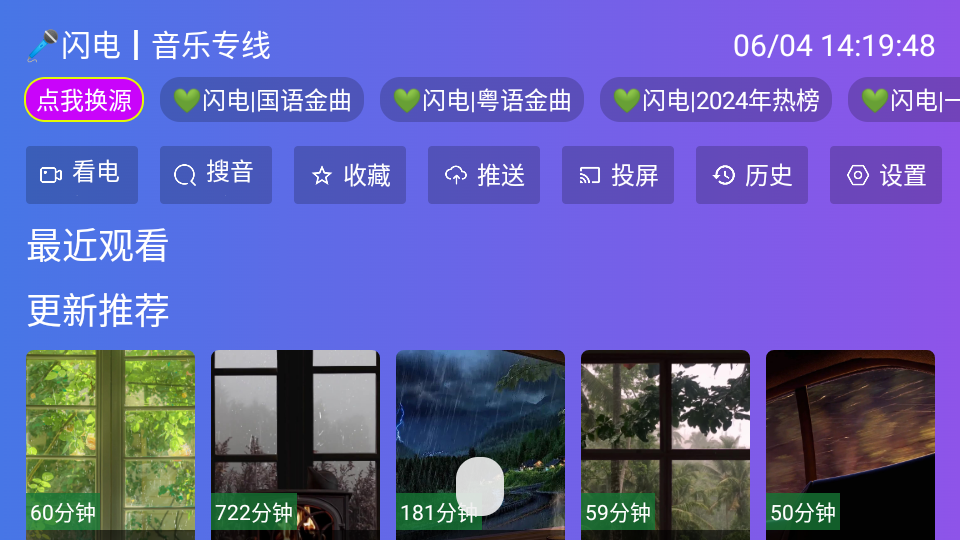The height and width of the screenshot is (540, 960).
Task: Open 收藏 favorites
Action: click(x=350, y=175)
